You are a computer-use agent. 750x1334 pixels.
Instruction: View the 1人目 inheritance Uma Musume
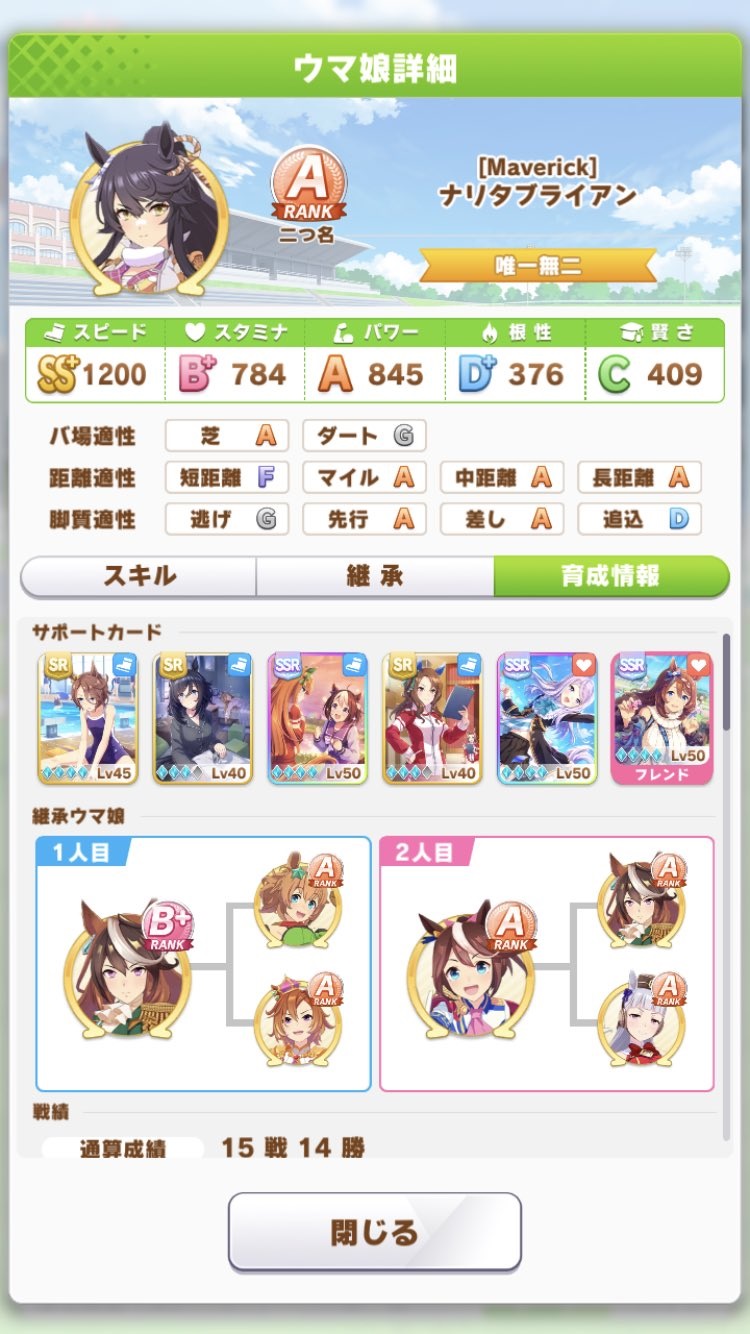[127, 970]
